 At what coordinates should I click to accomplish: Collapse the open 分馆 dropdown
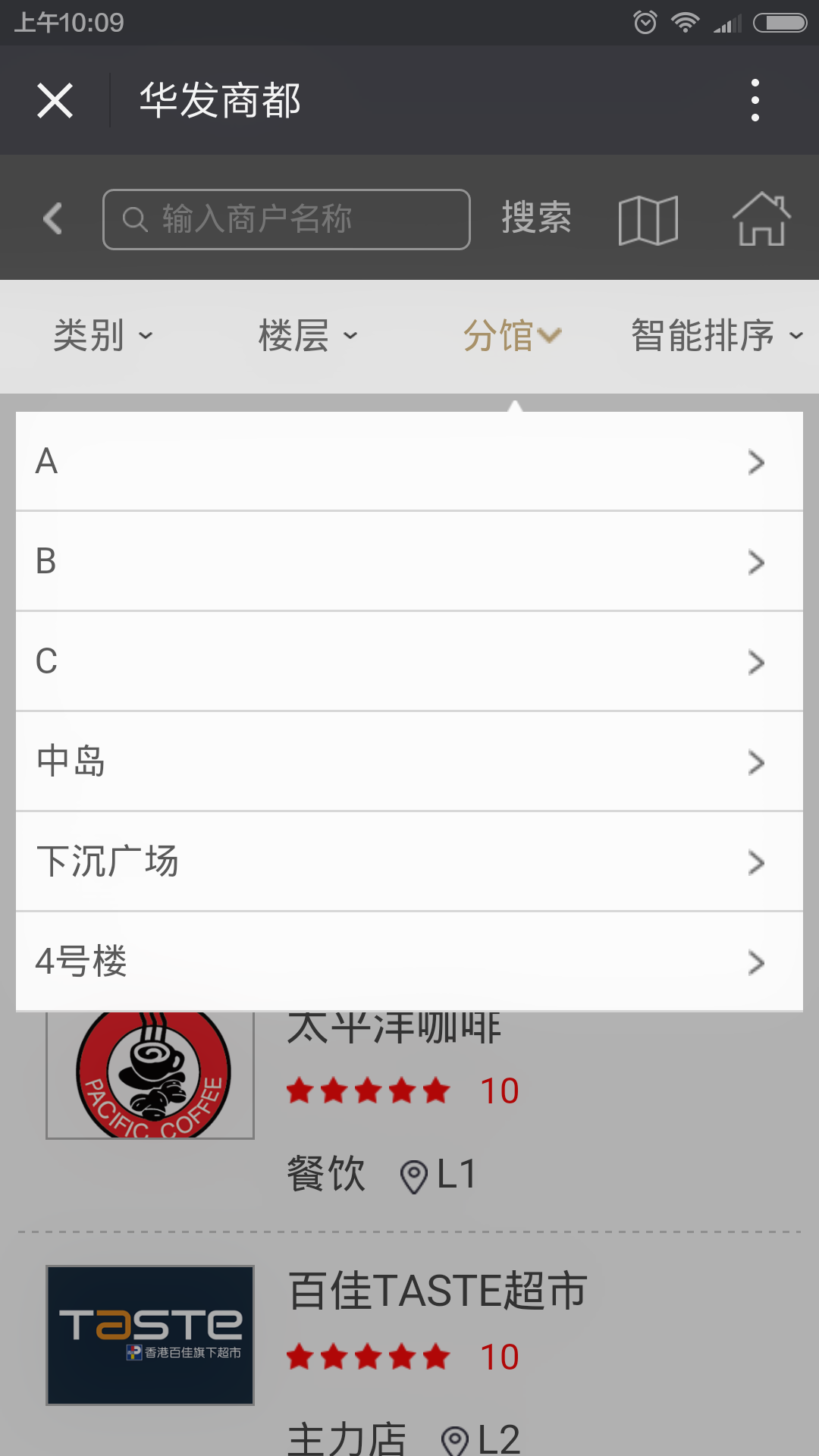tap(513, 334)
